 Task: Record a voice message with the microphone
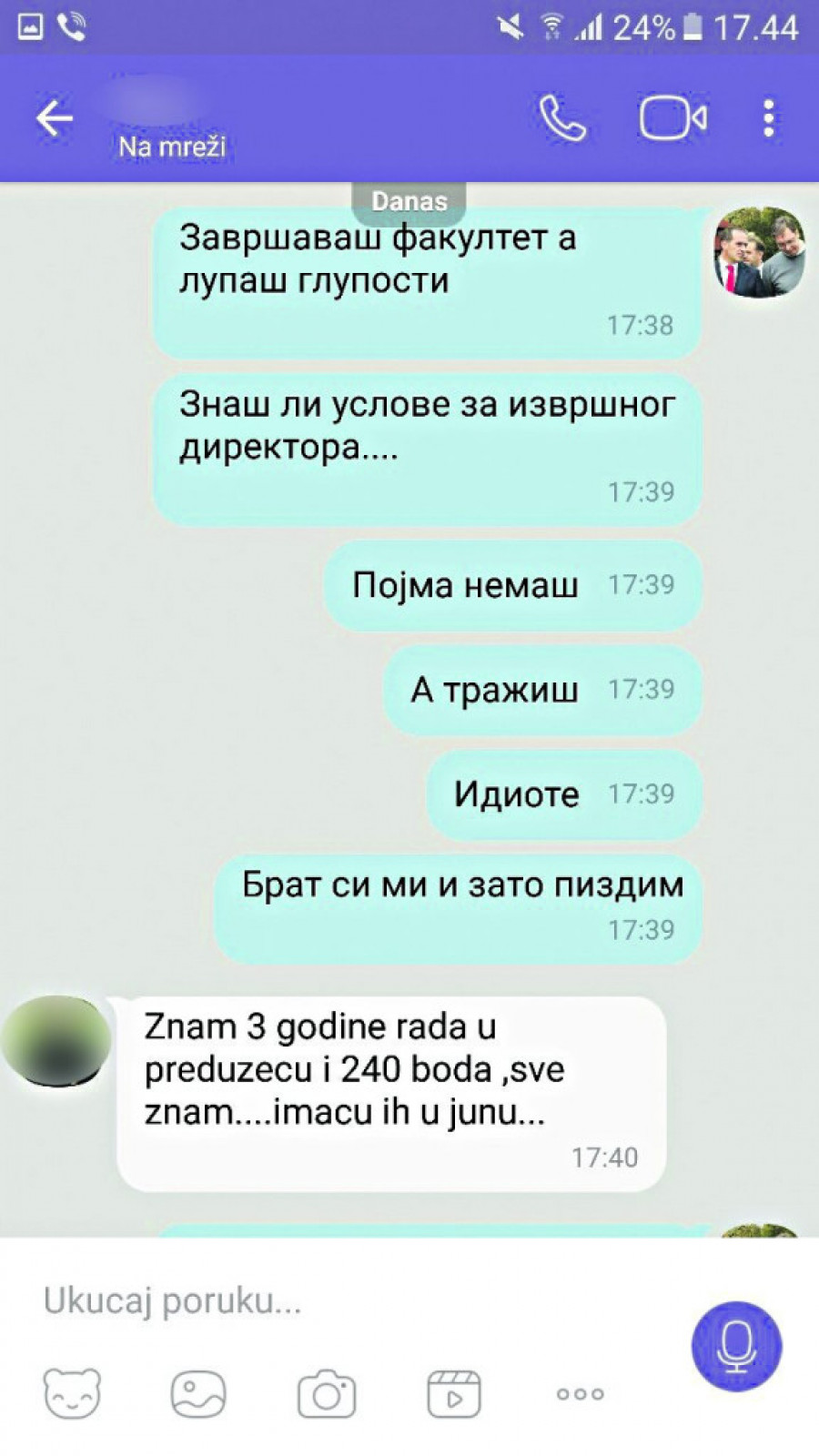point(736,1346)
